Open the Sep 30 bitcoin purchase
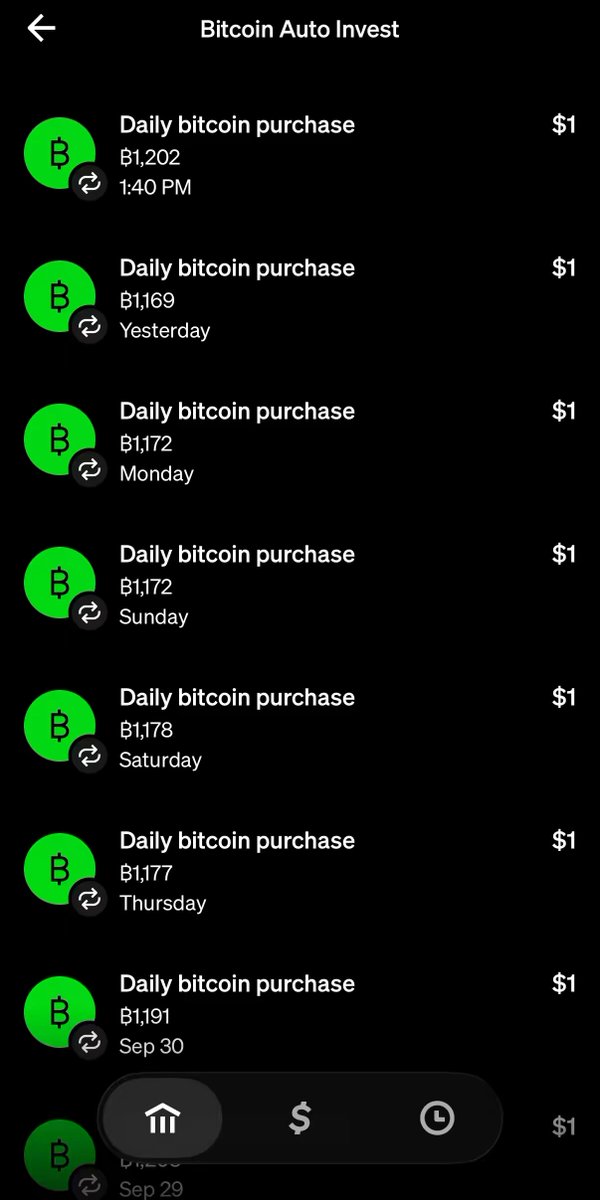Viewport: 600px width, 1200px height. pos(300,1014)
